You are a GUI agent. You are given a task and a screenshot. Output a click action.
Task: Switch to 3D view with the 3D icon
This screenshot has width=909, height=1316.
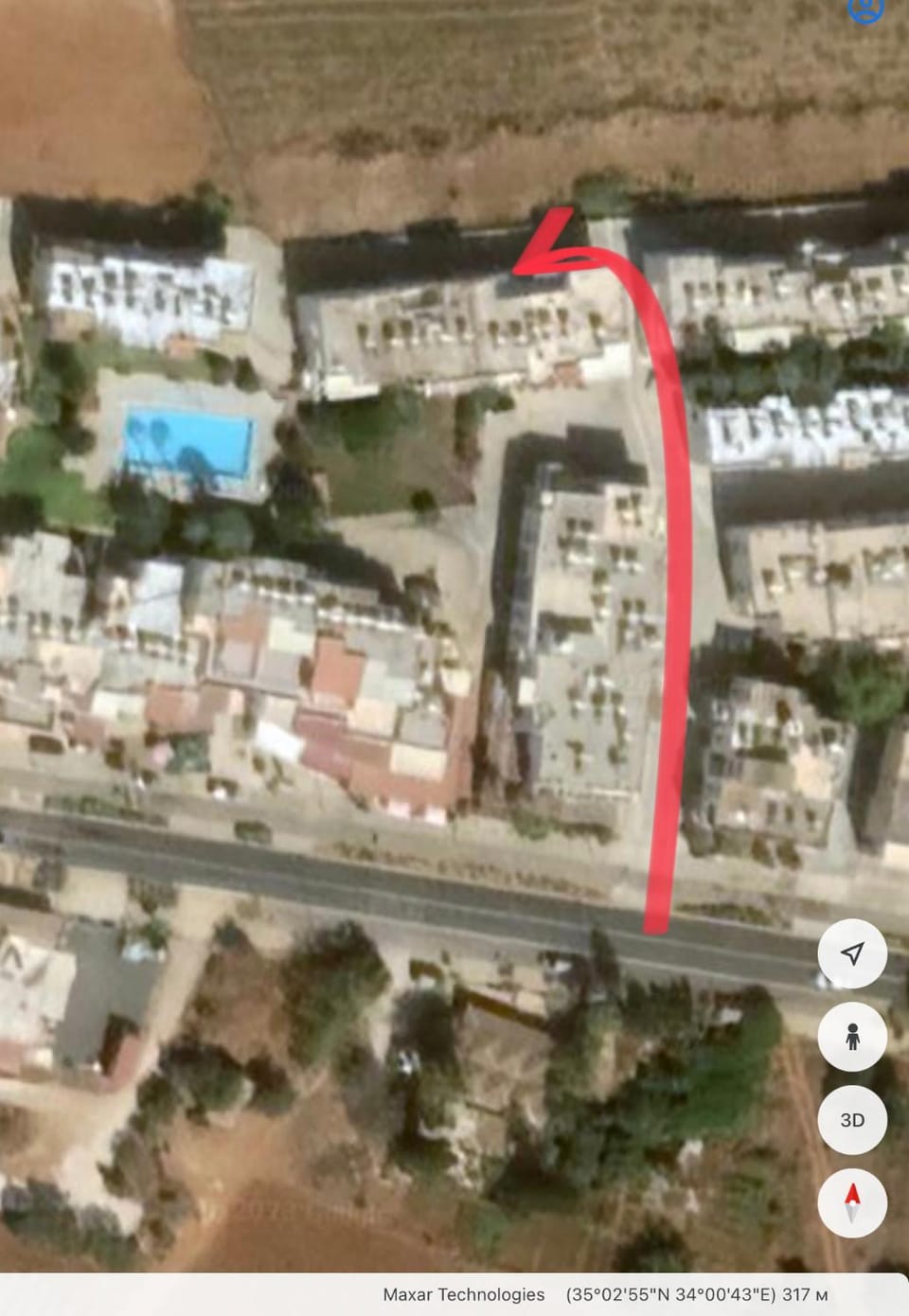coord(853,1119)
